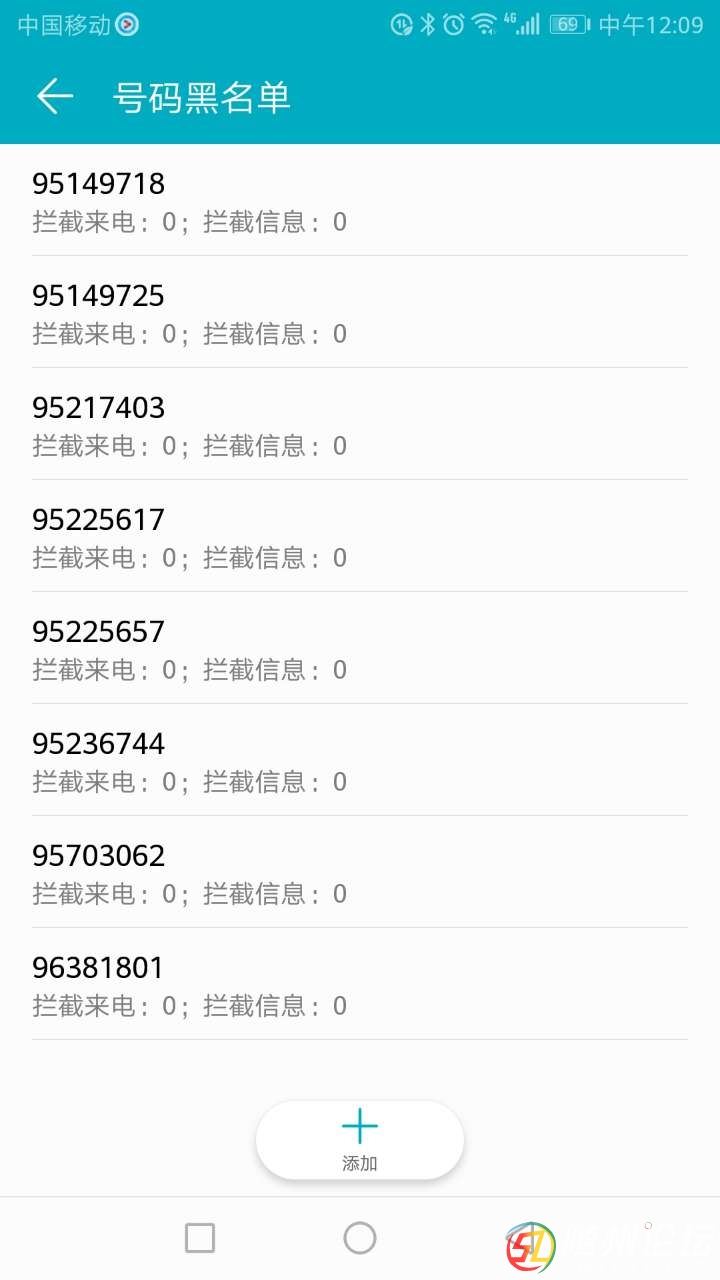View details for number 95225617
The image size is (720, 1280).
(360, 537)
